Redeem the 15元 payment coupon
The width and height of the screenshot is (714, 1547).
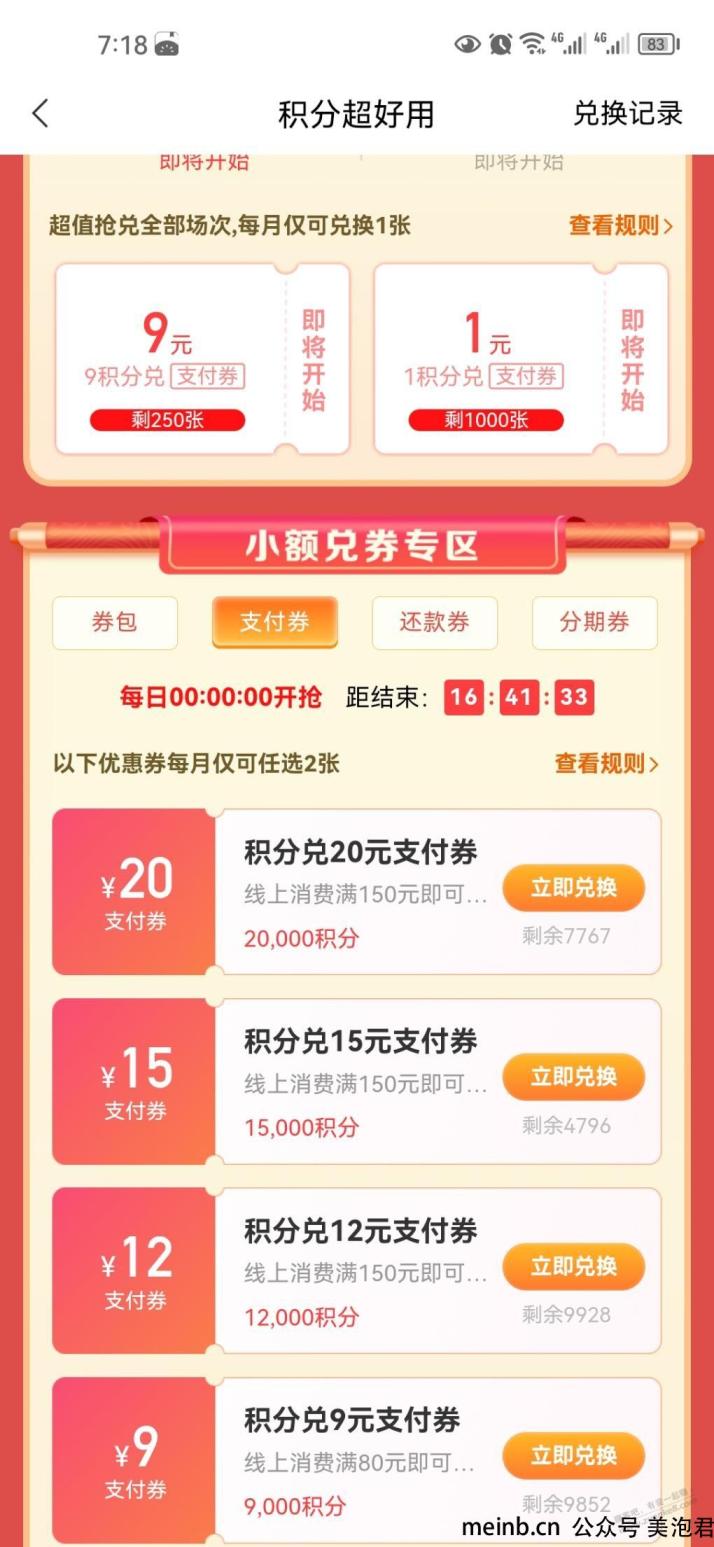573,1077
